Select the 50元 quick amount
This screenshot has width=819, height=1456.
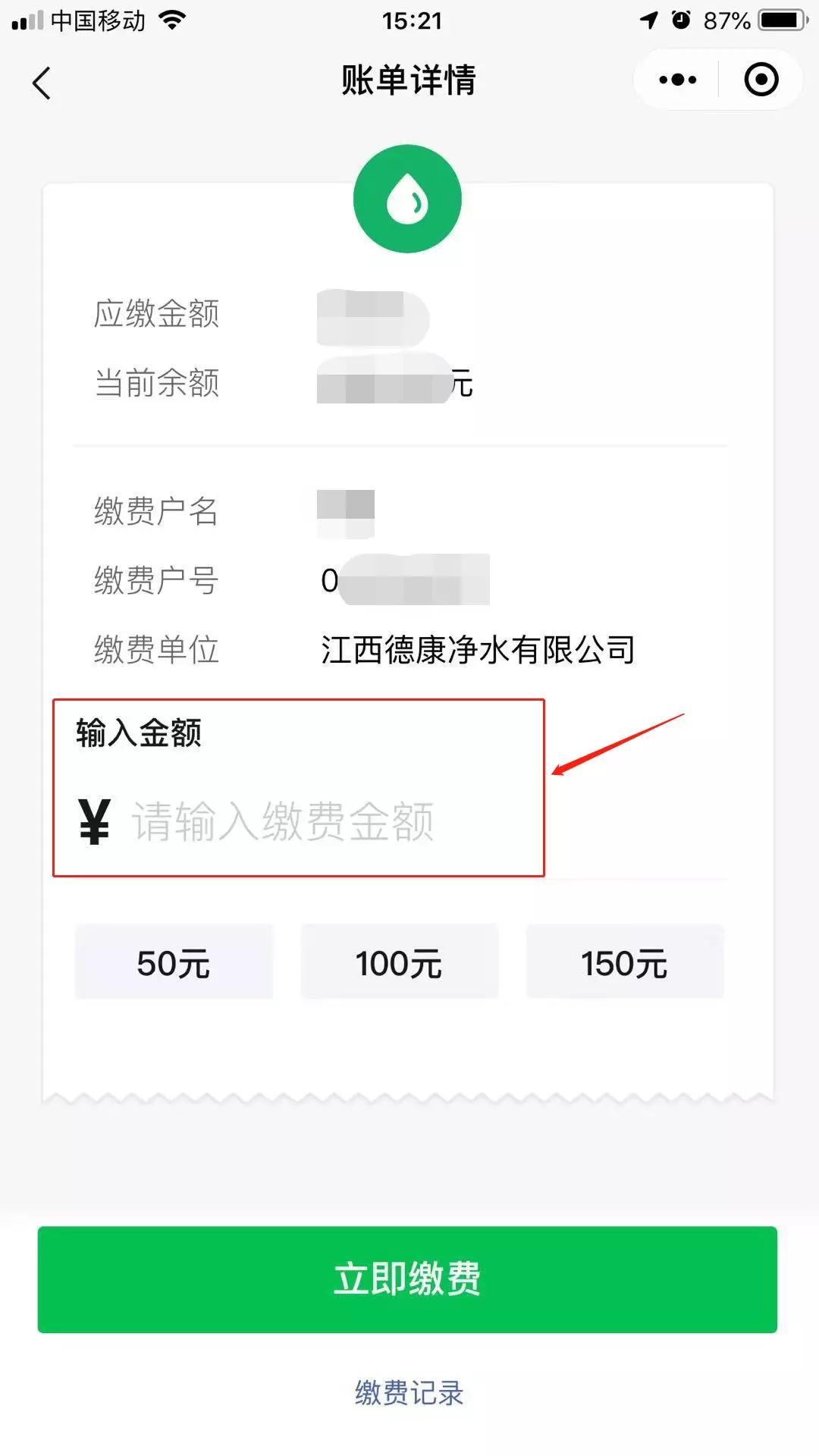pos(174,963)
